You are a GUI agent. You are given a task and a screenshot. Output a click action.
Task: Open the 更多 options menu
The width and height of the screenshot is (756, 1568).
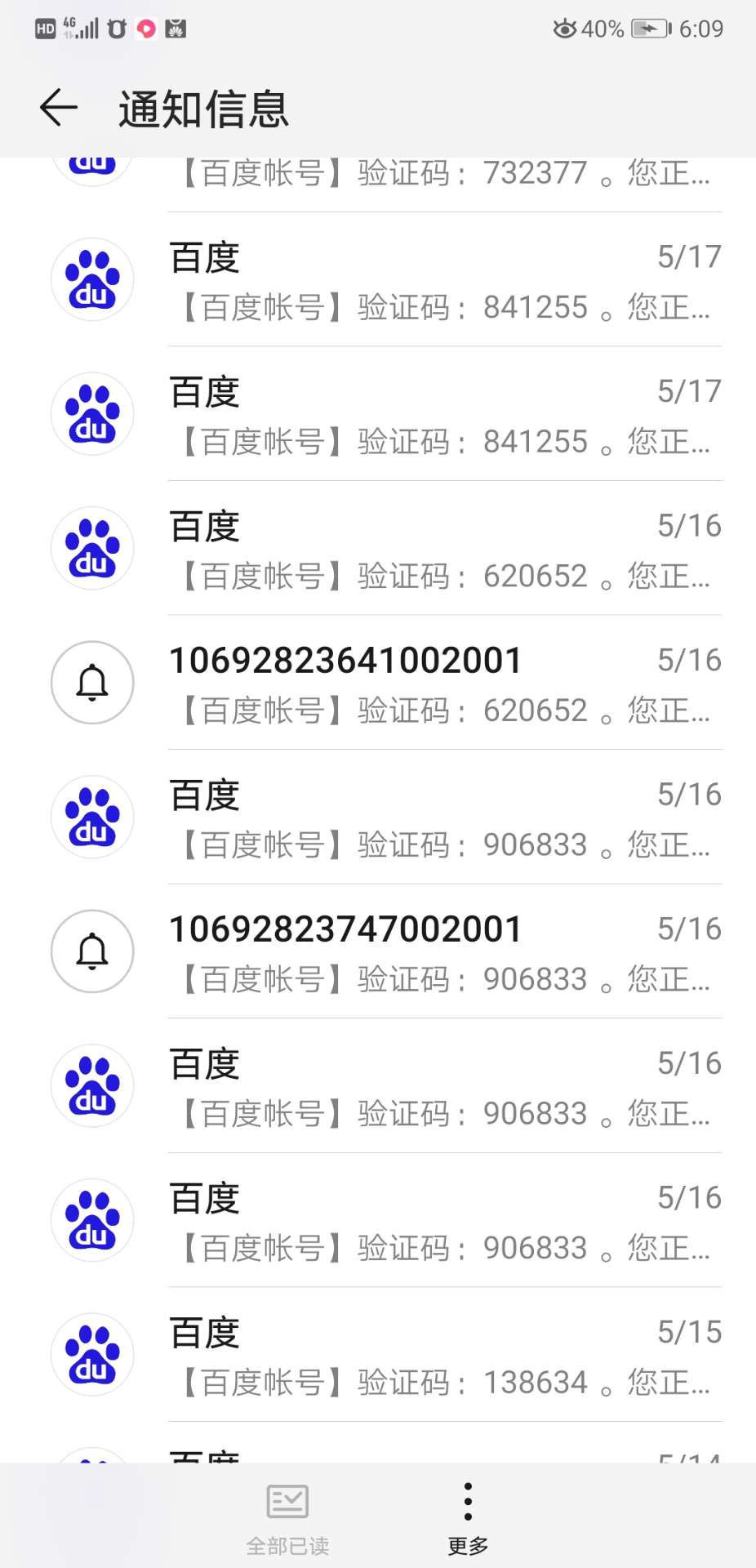468,1517
